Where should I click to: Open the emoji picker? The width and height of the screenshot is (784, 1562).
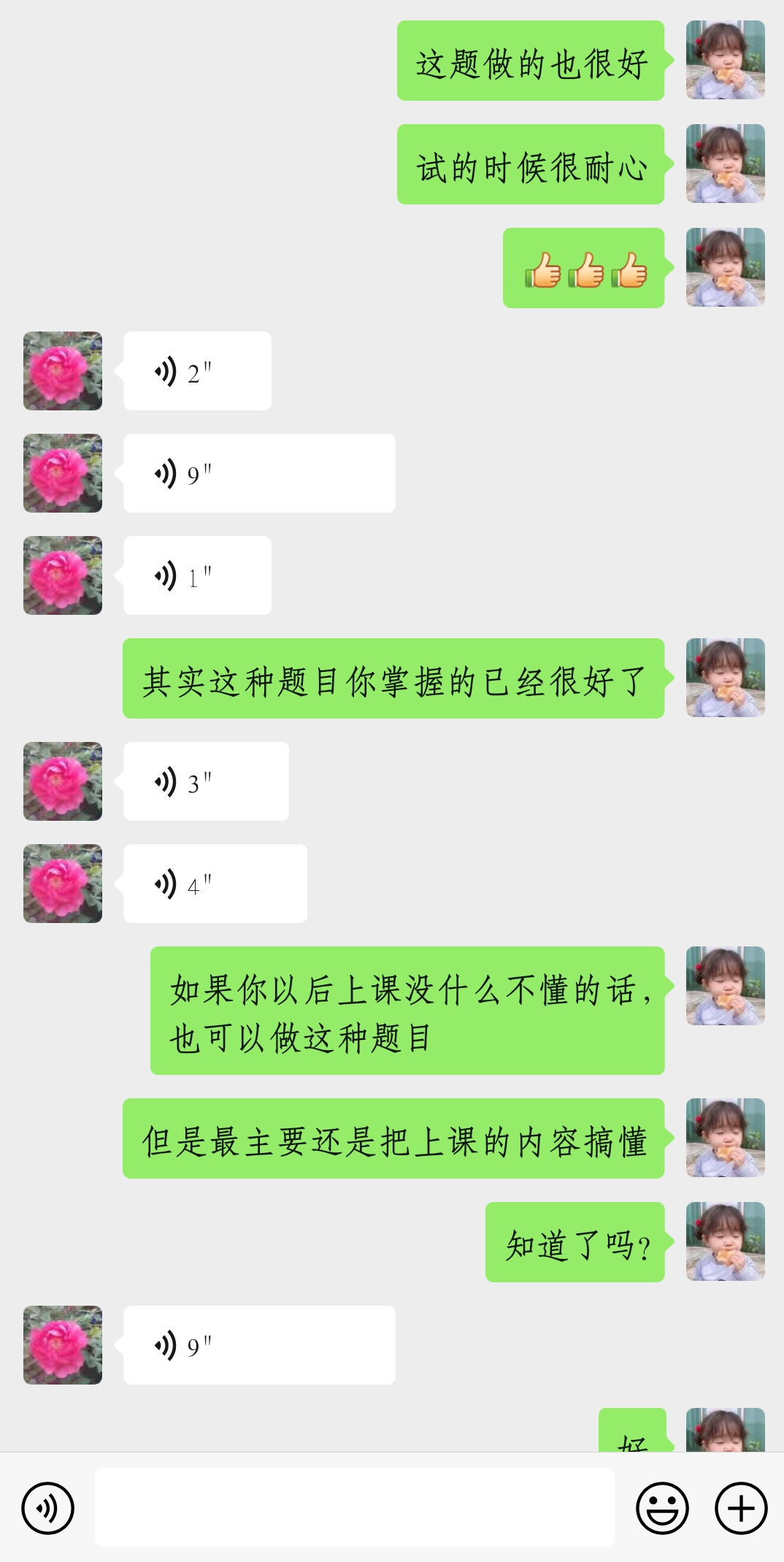(x=662, y=1508)
